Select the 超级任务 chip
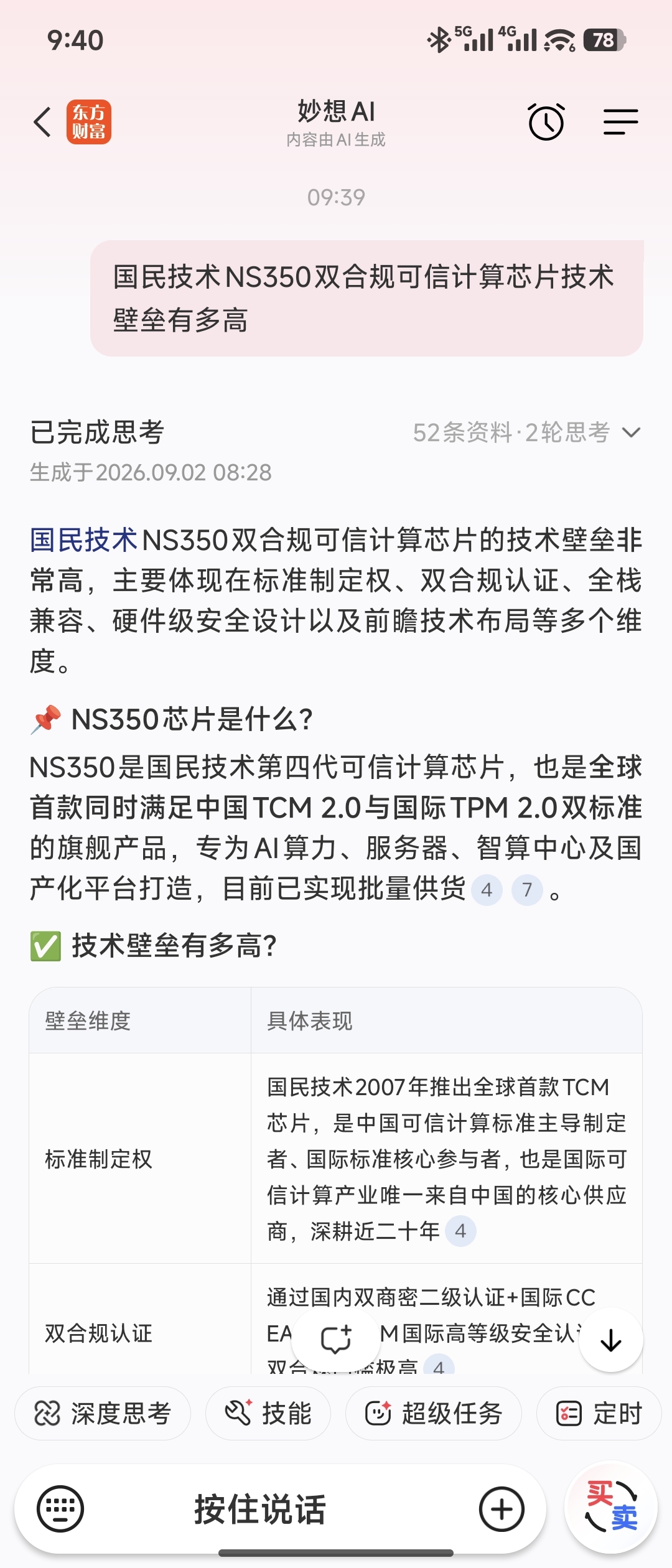672x1568 pixels. coord(434,1413)
